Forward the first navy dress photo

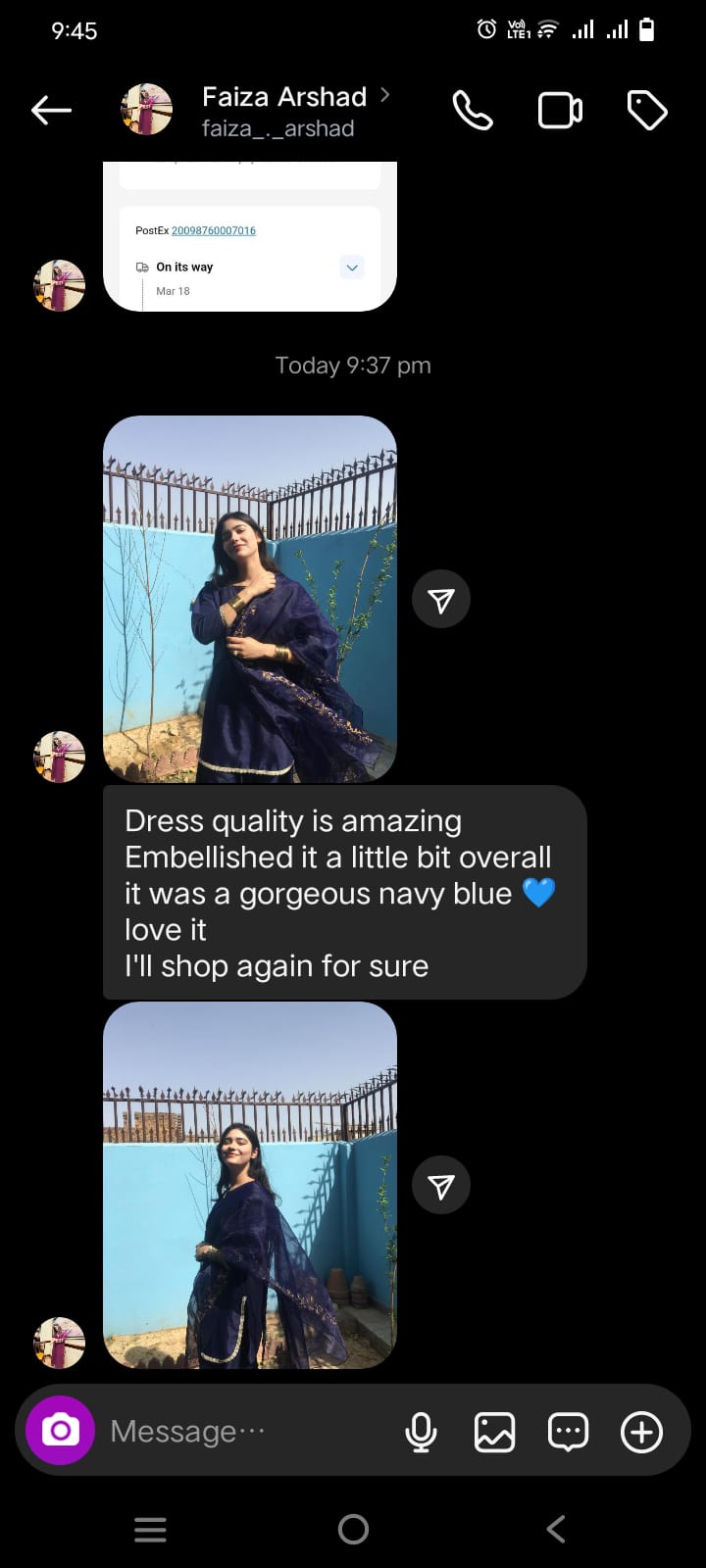tap(441, 600)
